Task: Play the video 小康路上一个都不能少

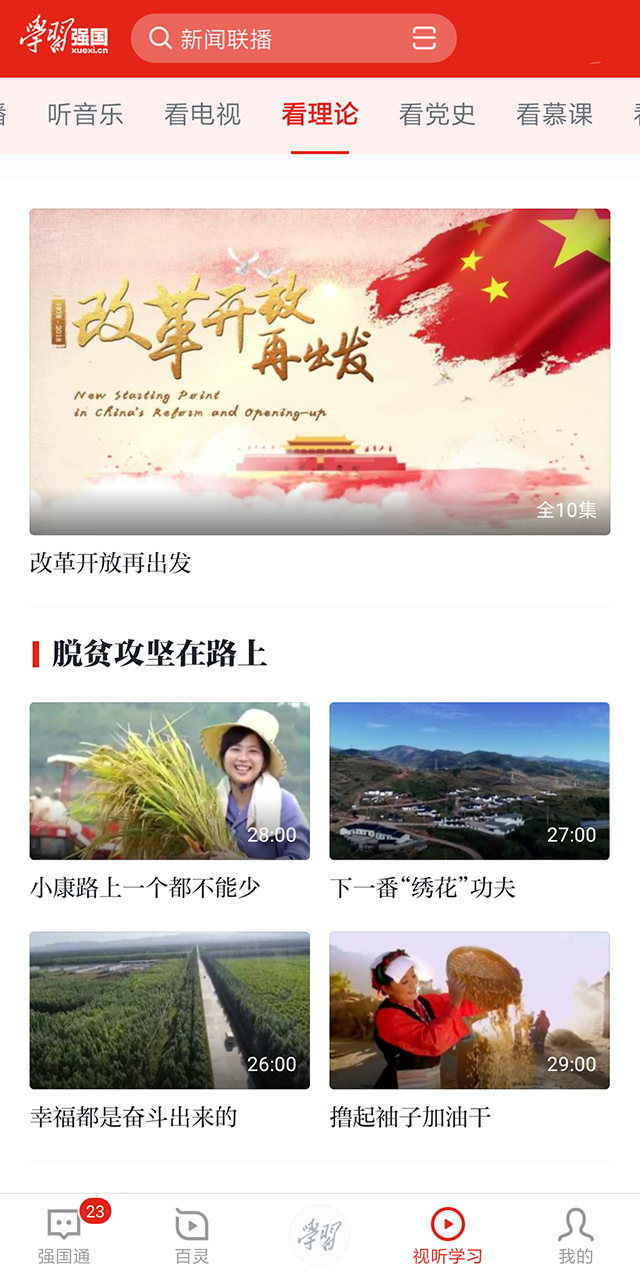Action: (x=169, y=781)
